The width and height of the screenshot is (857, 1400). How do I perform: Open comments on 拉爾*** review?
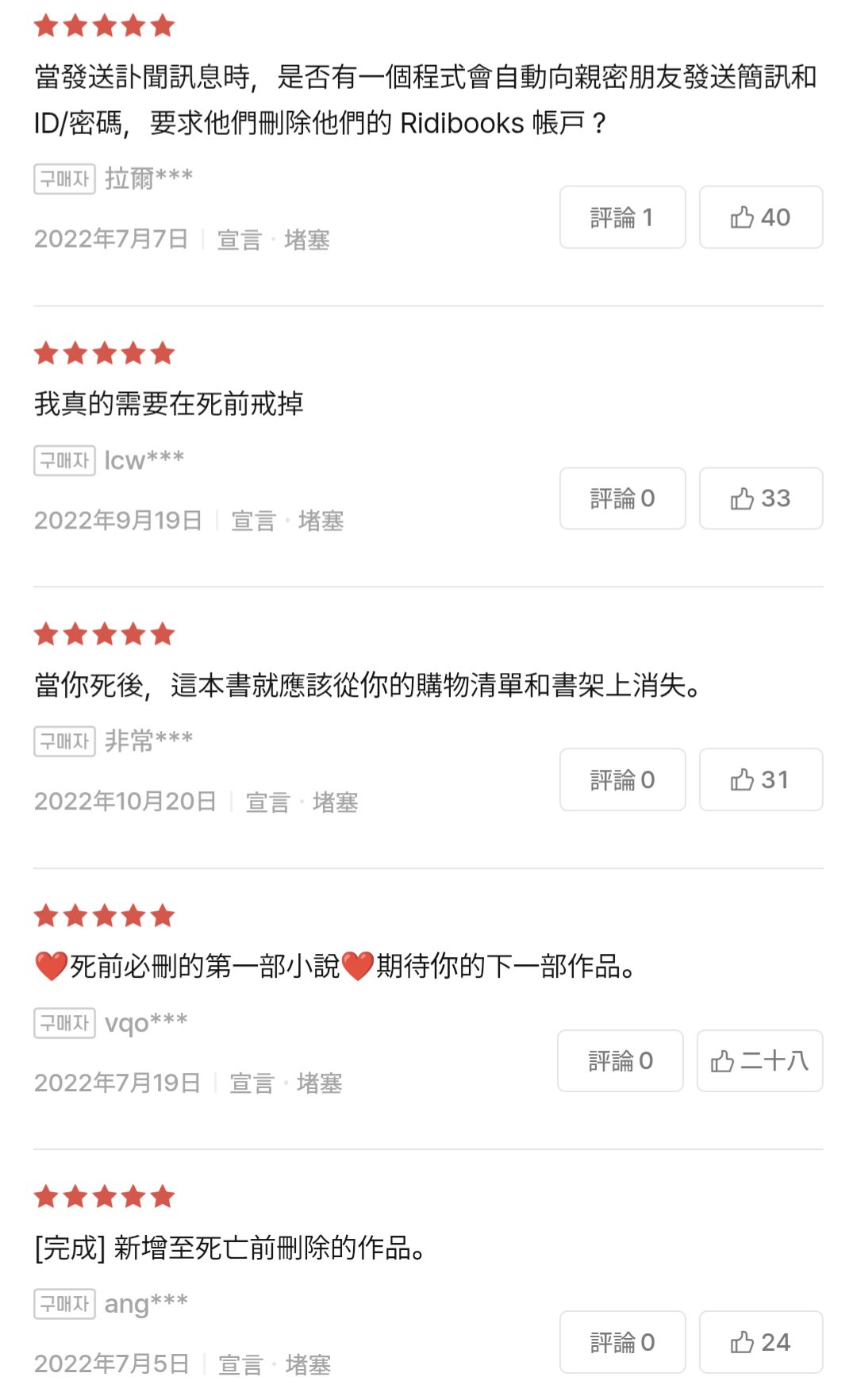622,217
